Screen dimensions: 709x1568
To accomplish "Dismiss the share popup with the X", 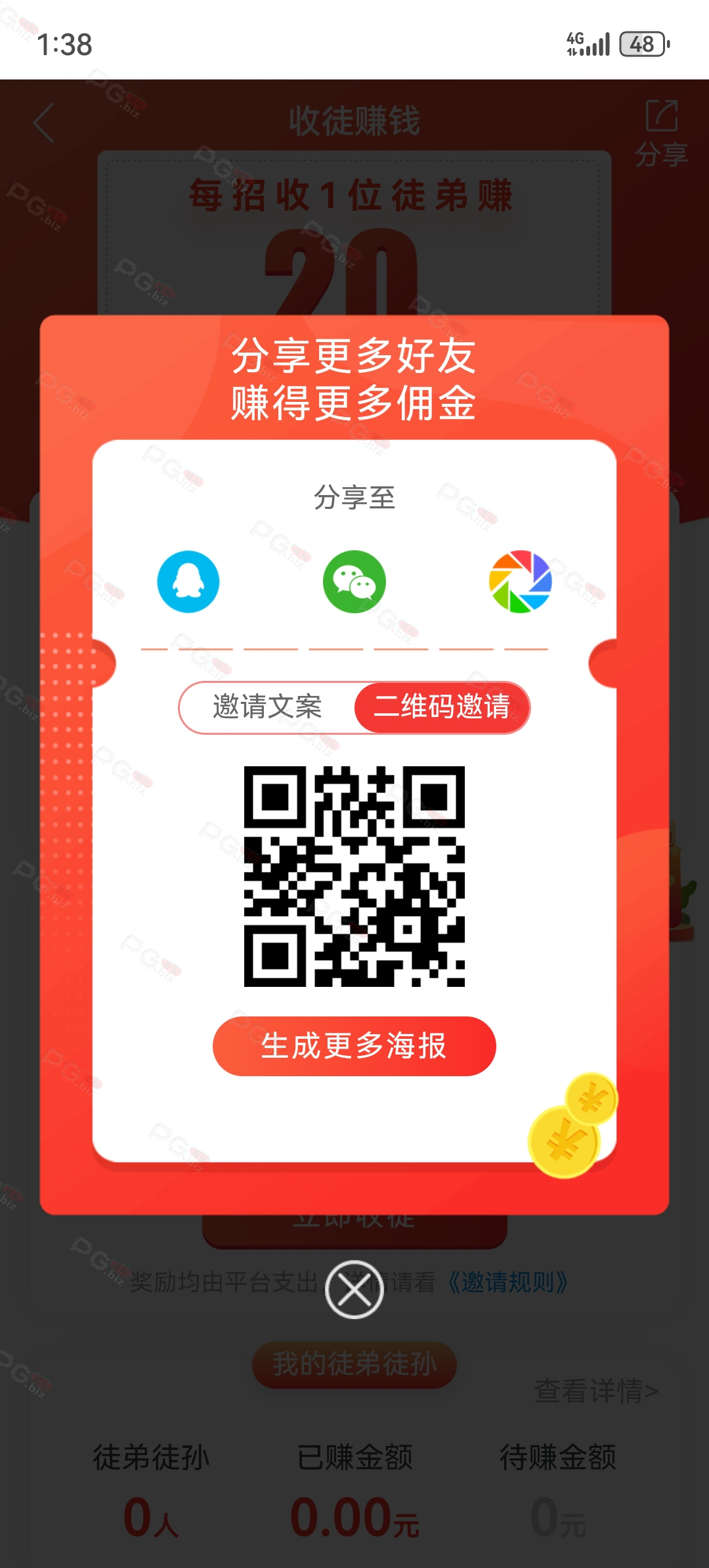I will tap(354, 1290).
